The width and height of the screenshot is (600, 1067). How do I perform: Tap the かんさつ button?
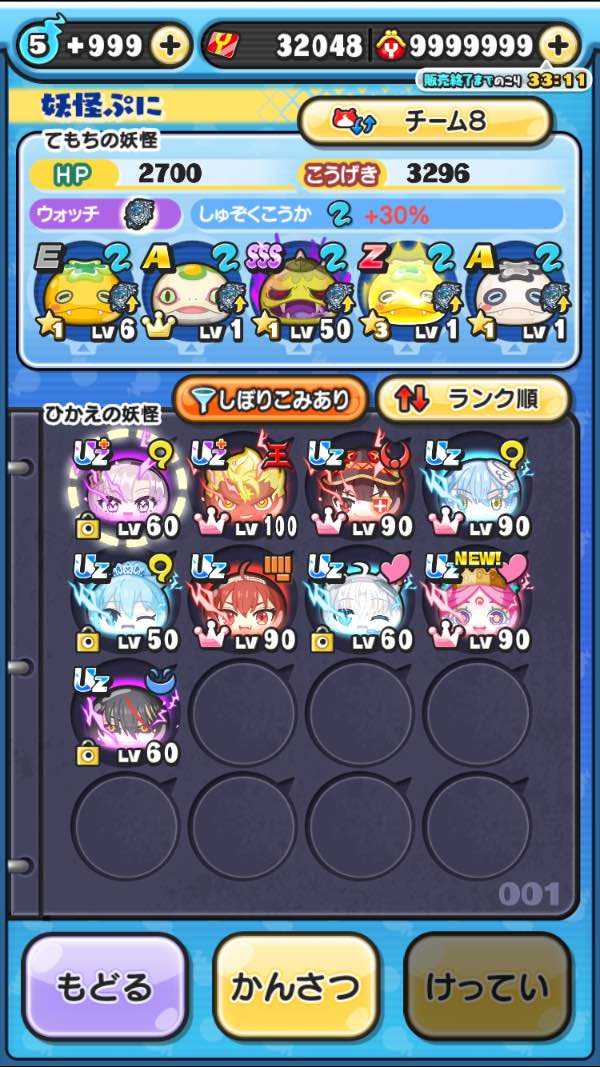[296, 987]
